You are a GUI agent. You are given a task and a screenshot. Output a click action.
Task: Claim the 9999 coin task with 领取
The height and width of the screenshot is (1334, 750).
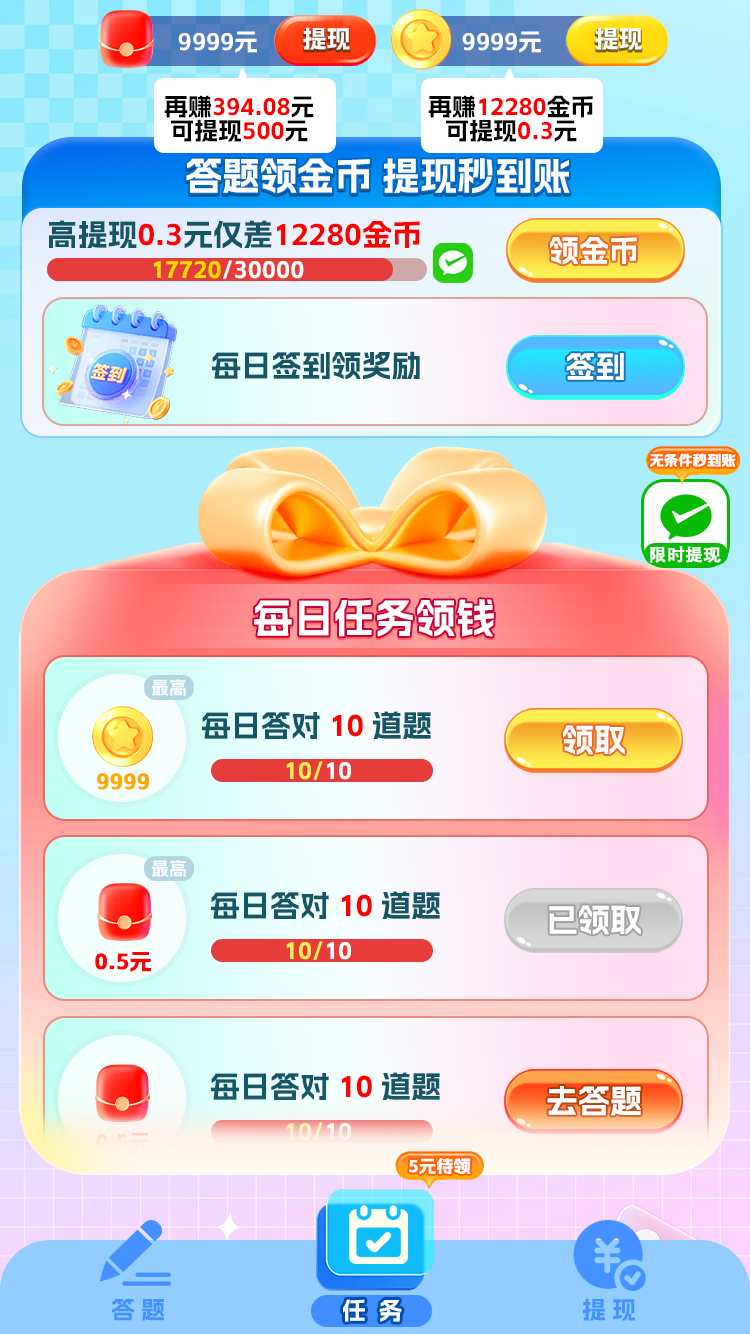pos(593,740)
